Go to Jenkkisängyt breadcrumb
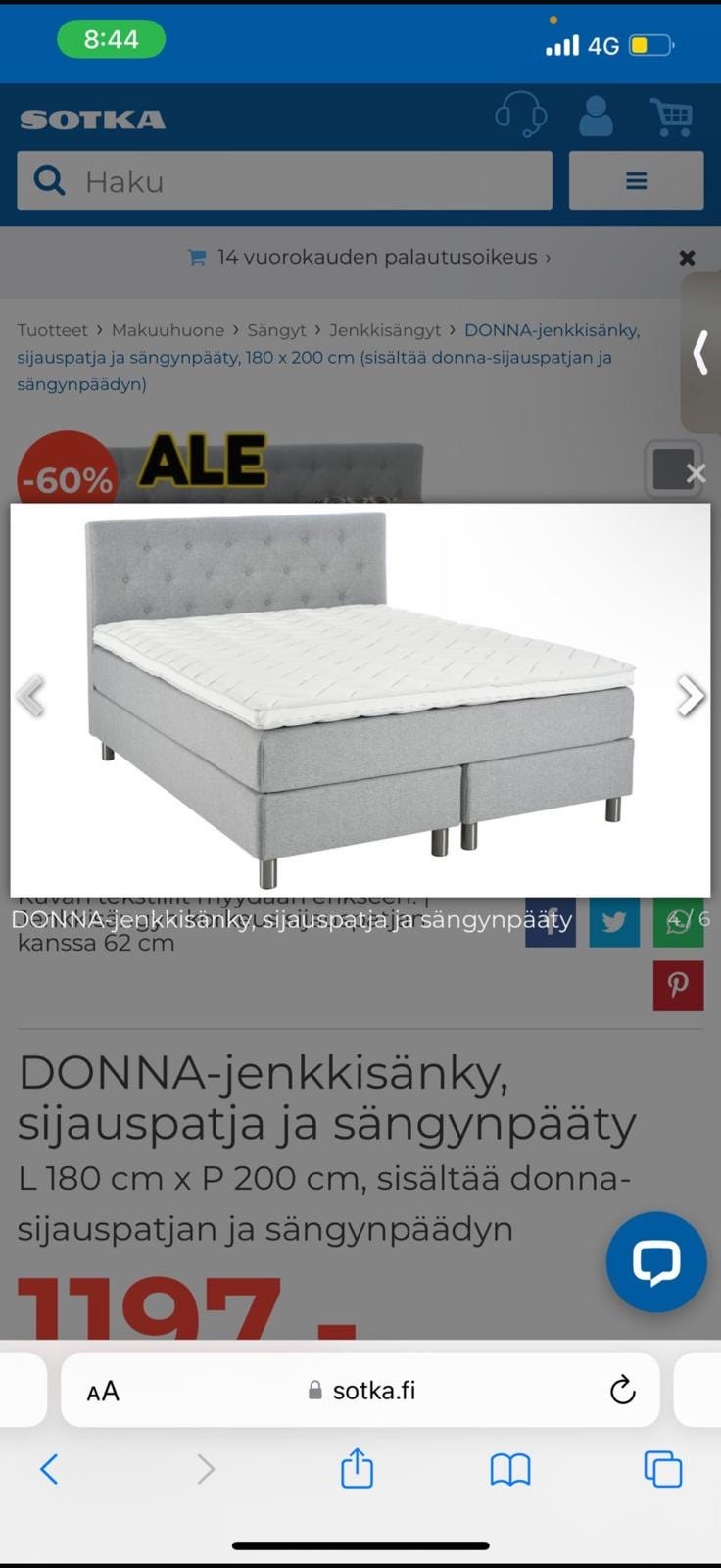 click(x=385, y=330)
